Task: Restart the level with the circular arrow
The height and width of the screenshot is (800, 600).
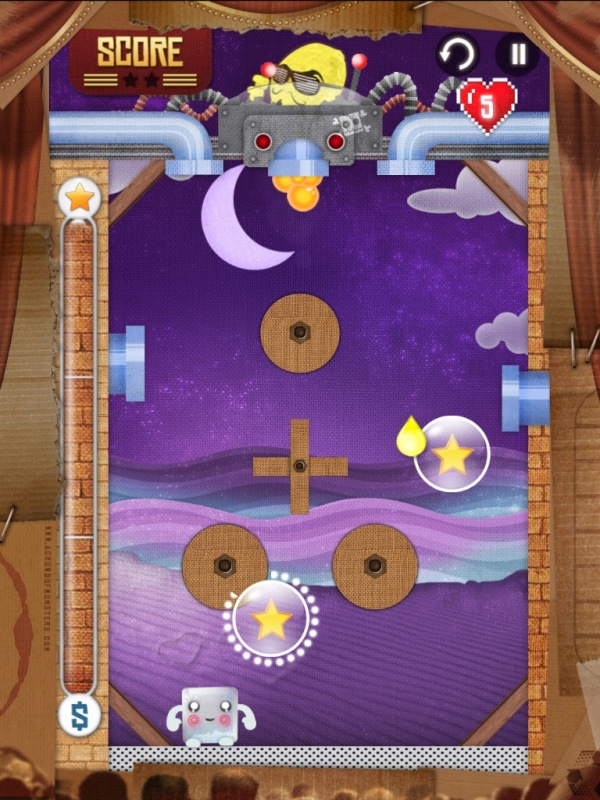Action: 457,53
